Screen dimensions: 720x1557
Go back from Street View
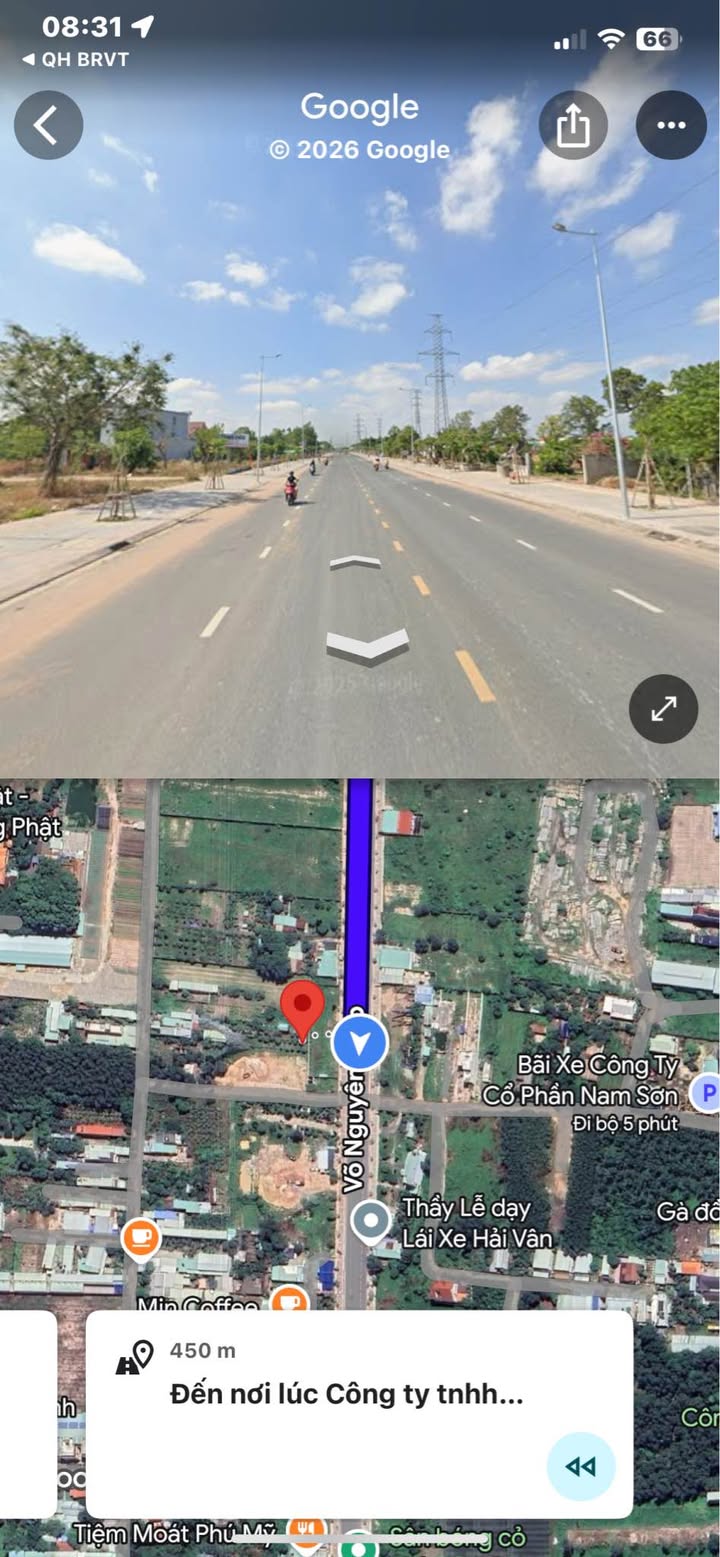(48, 125)
